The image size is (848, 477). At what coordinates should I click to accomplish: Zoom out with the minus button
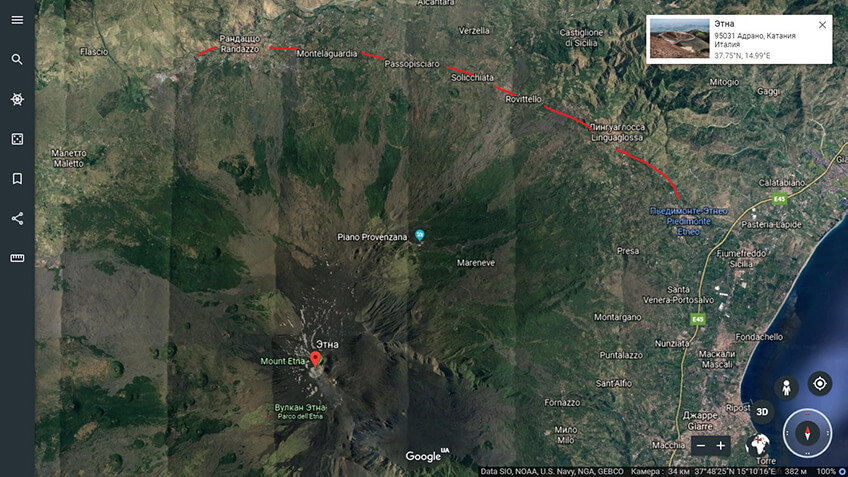[x=700, y=445]
